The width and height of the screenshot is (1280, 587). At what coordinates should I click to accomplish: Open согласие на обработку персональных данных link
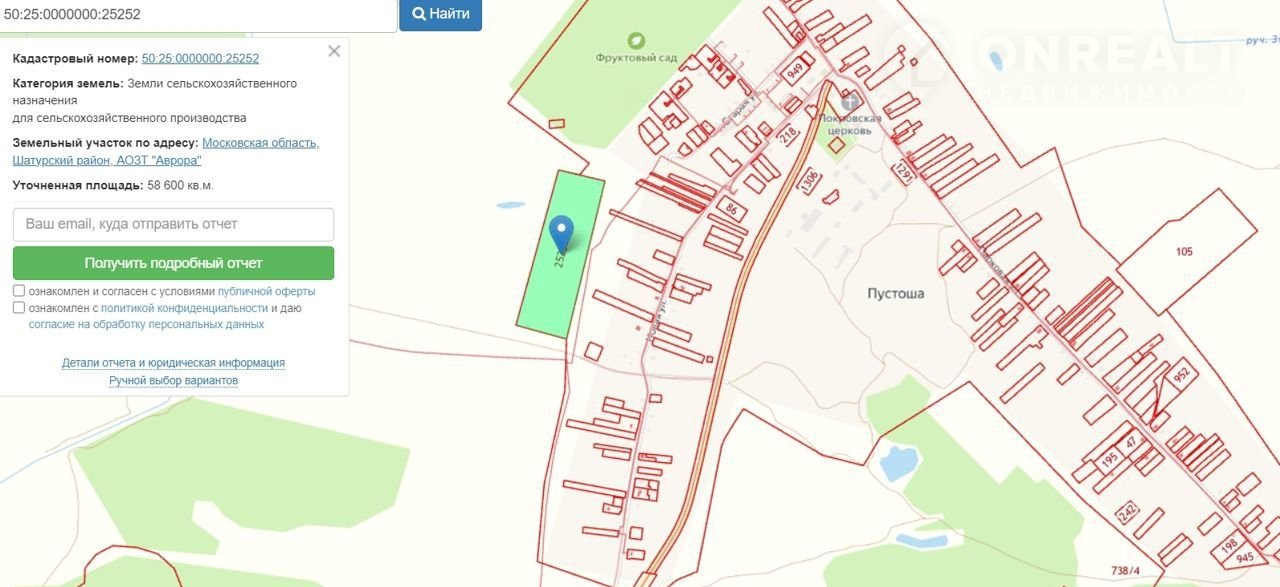tap(146, 324)
